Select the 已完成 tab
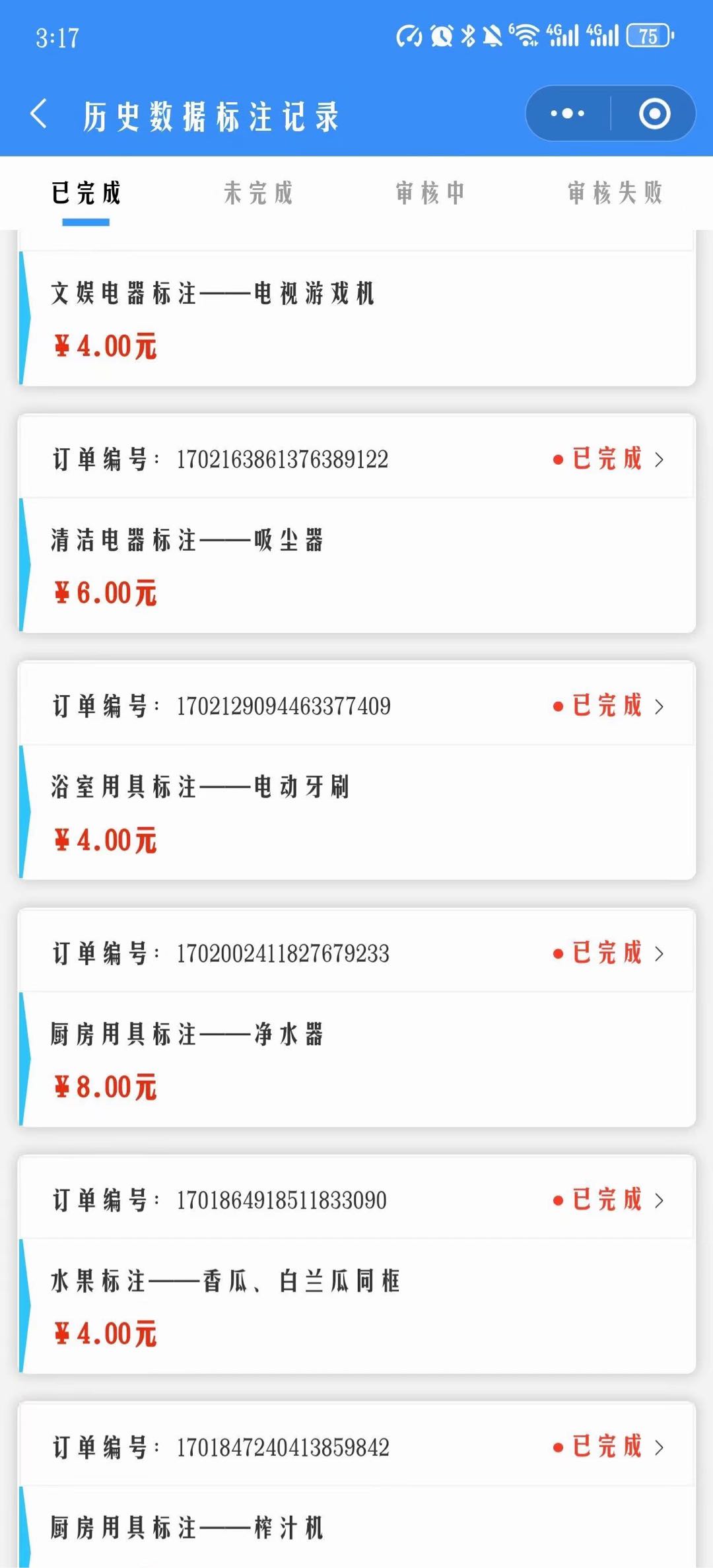The width and height of the screenshot is (713, 1568). click(86, 193)
